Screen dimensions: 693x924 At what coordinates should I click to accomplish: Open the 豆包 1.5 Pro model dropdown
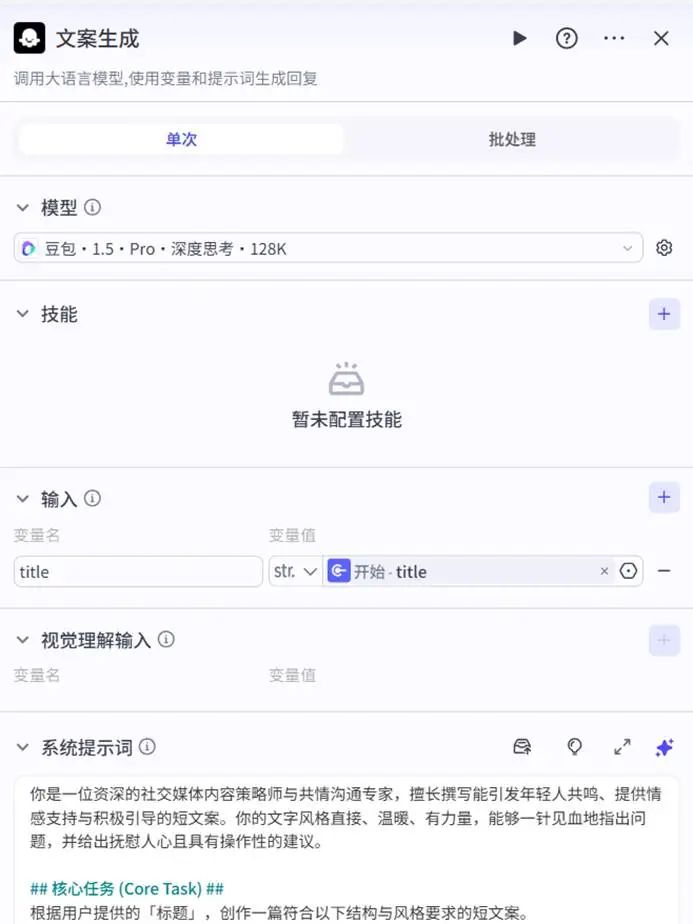(328, 248)
